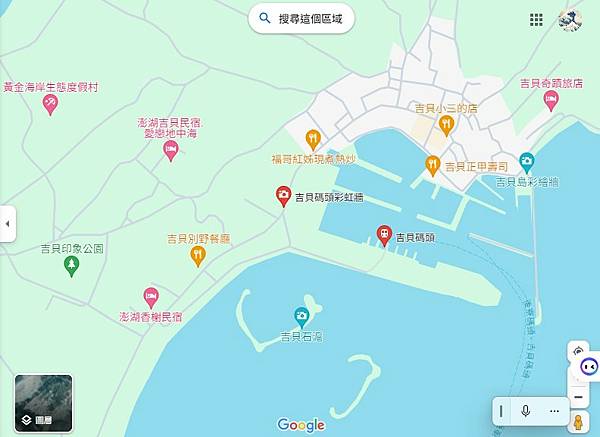Open the 澎湖吉貝民宿.愛戀地中海 lodging pin
The width and height of the screenshot is (600, 437).
(170, 150)
